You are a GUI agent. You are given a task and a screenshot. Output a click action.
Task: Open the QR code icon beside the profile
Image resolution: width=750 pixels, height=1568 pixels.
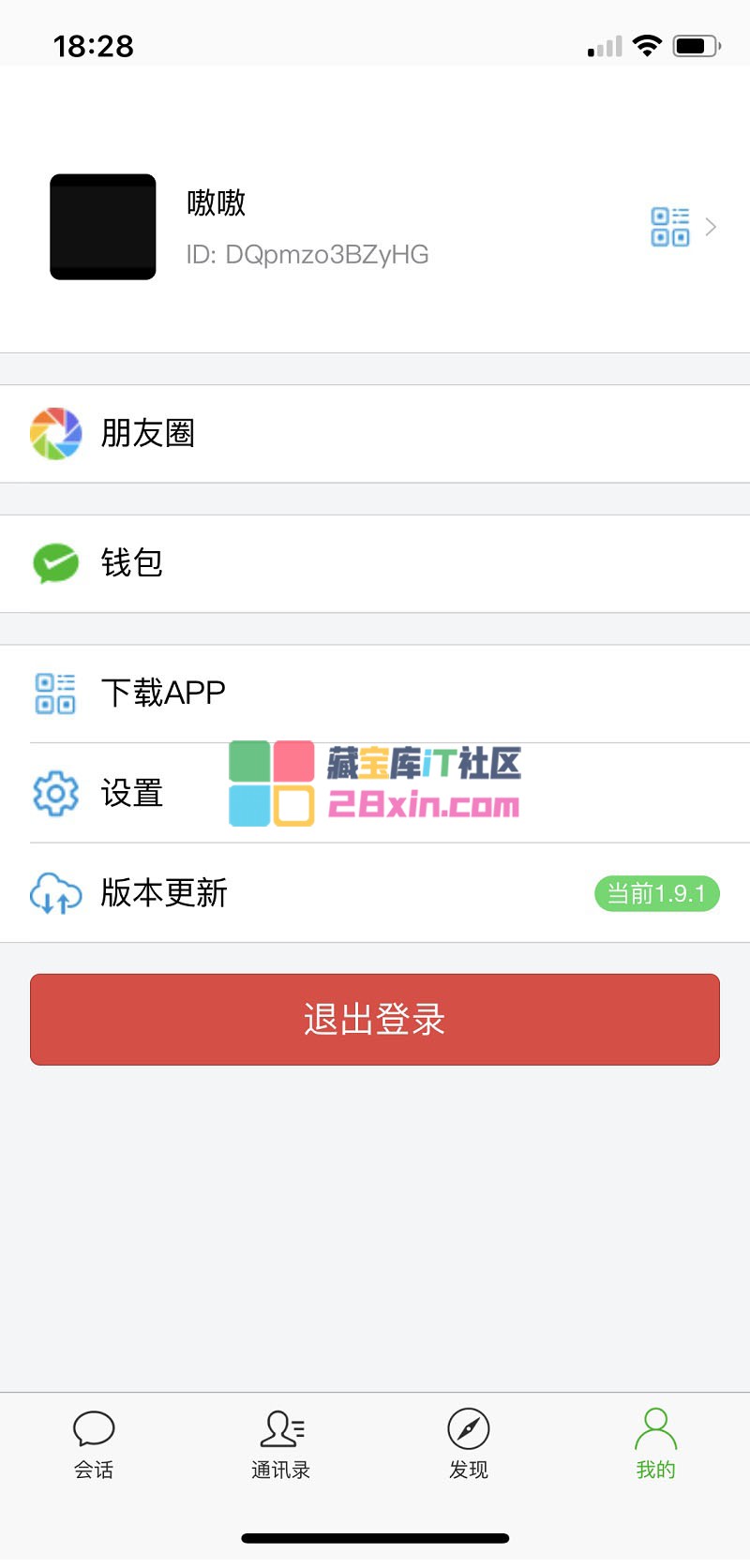[x=670, y=227]
